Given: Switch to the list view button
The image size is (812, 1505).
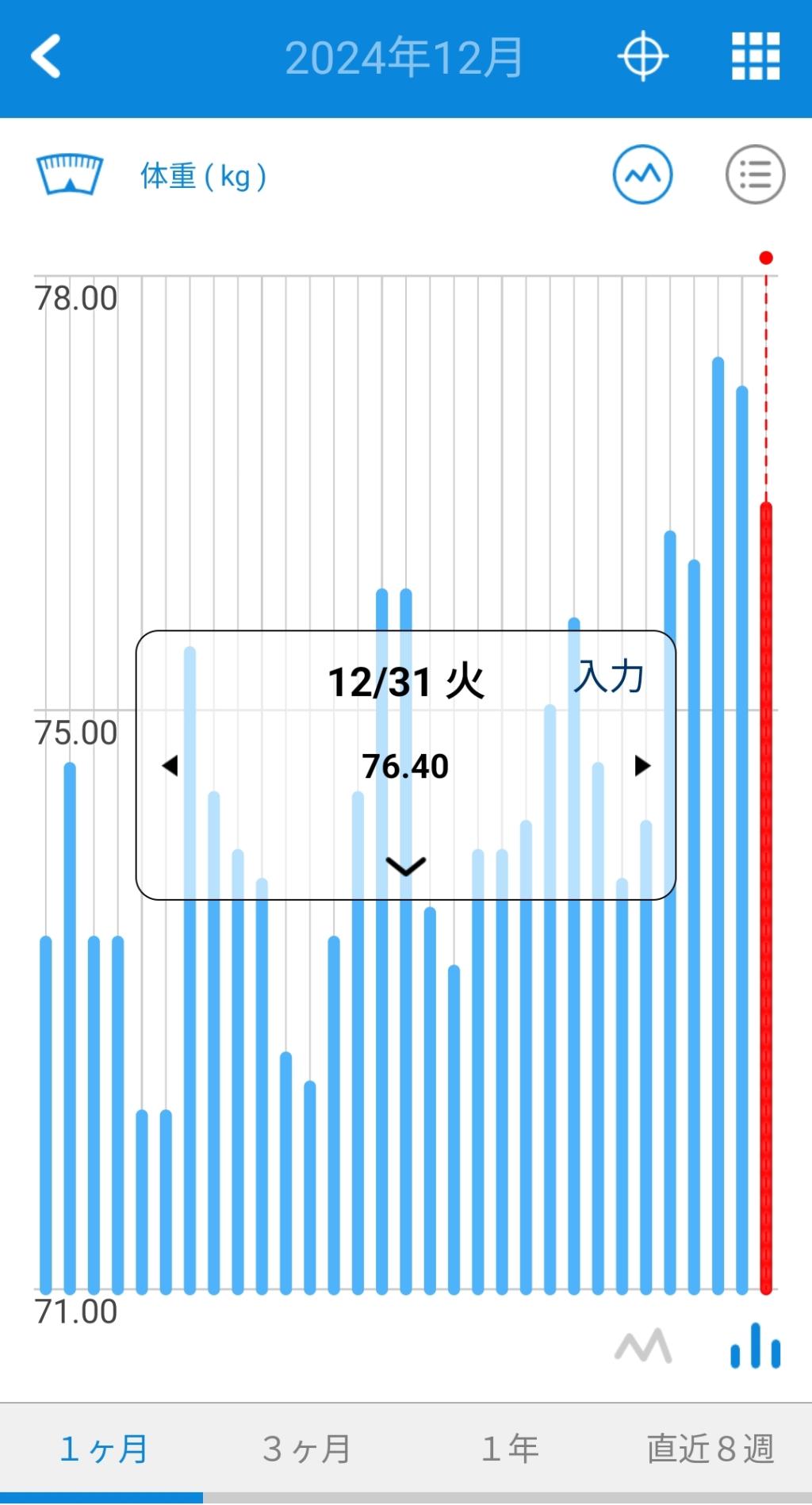Looking at the screenshot, I should pos(755,174).
